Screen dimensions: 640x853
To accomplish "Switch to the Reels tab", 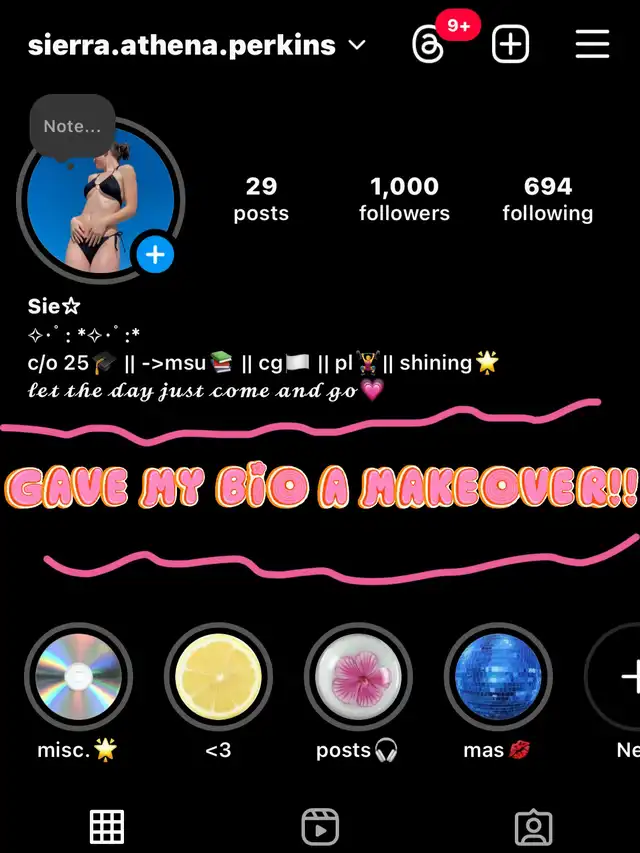I will click(x=320, y=827).
